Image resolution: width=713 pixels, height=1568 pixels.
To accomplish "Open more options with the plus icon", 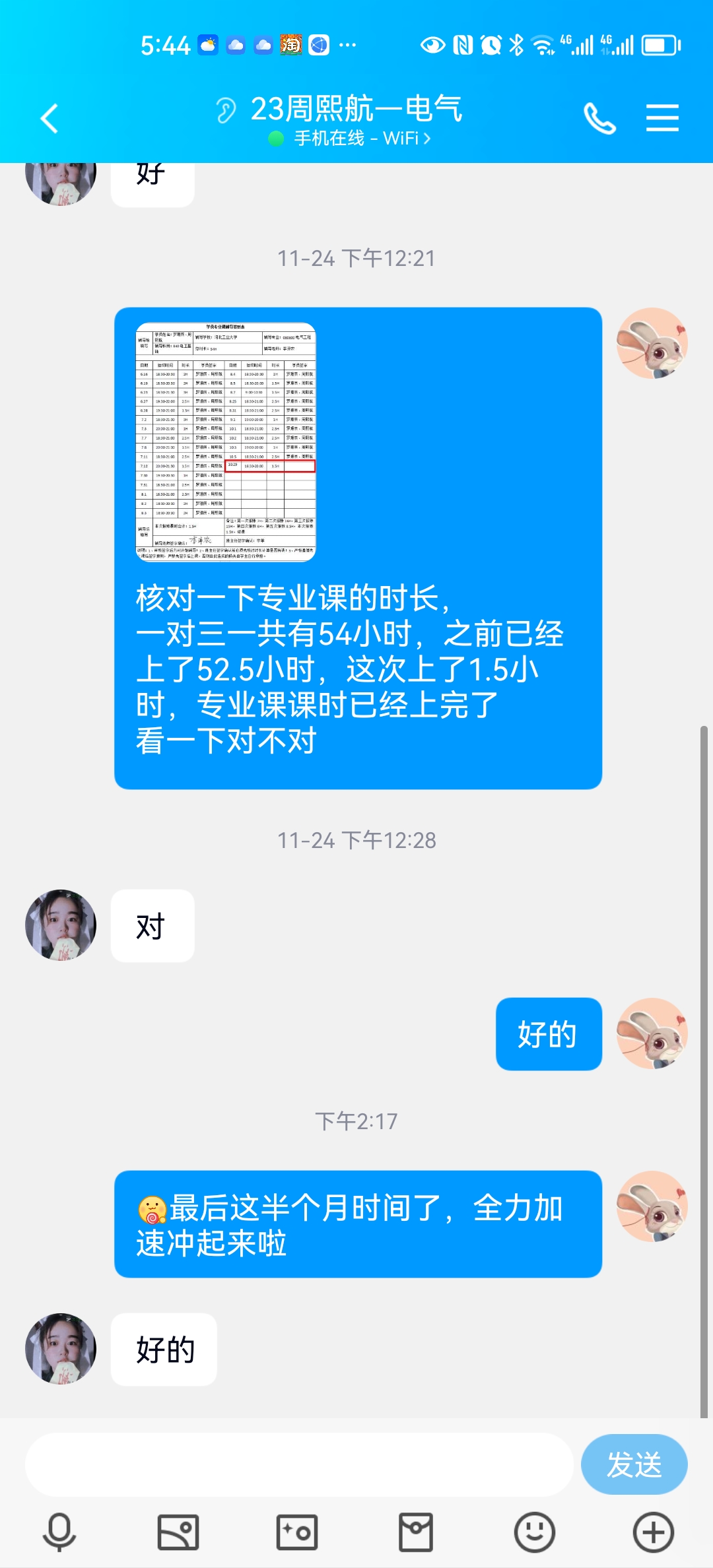I will pos(654,1532).
